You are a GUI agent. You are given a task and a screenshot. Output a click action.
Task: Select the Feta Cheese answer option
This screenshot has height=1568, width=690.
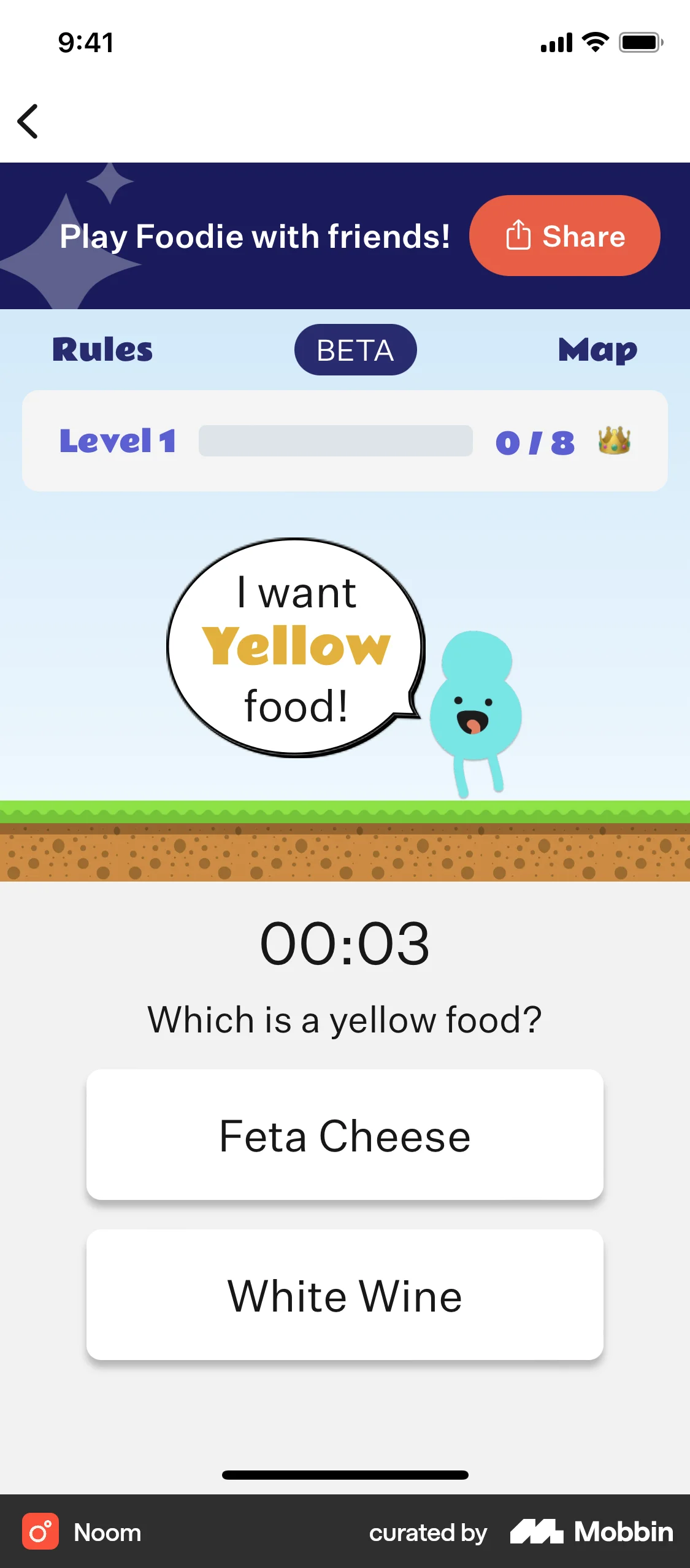pyautogui.click(x=345, y=1136)
